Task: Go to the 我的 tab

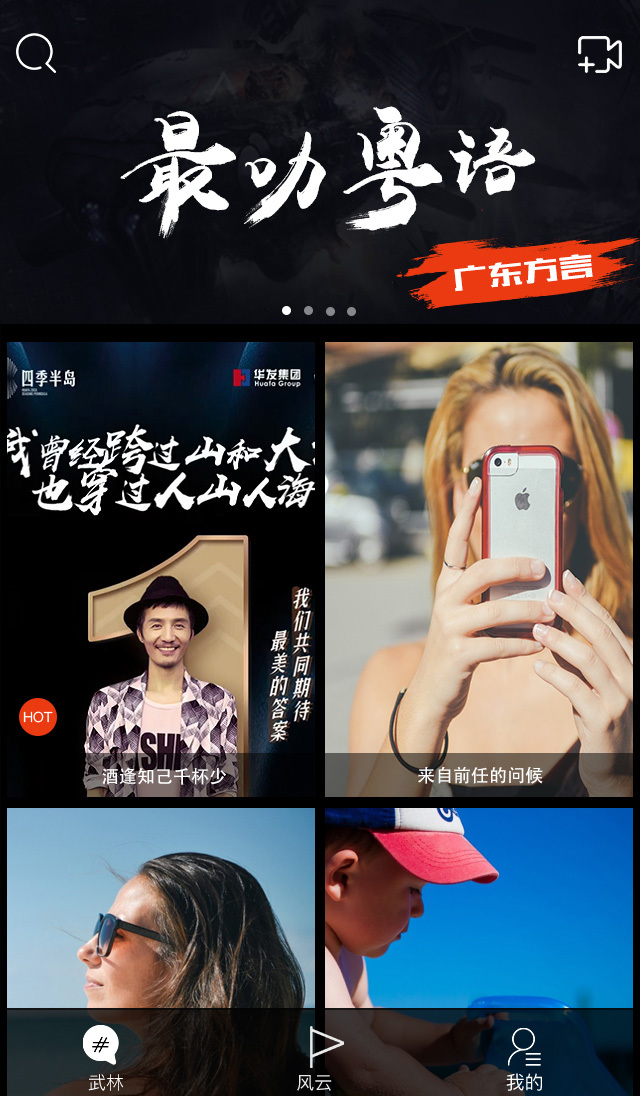Action: tap(524, 1058)
